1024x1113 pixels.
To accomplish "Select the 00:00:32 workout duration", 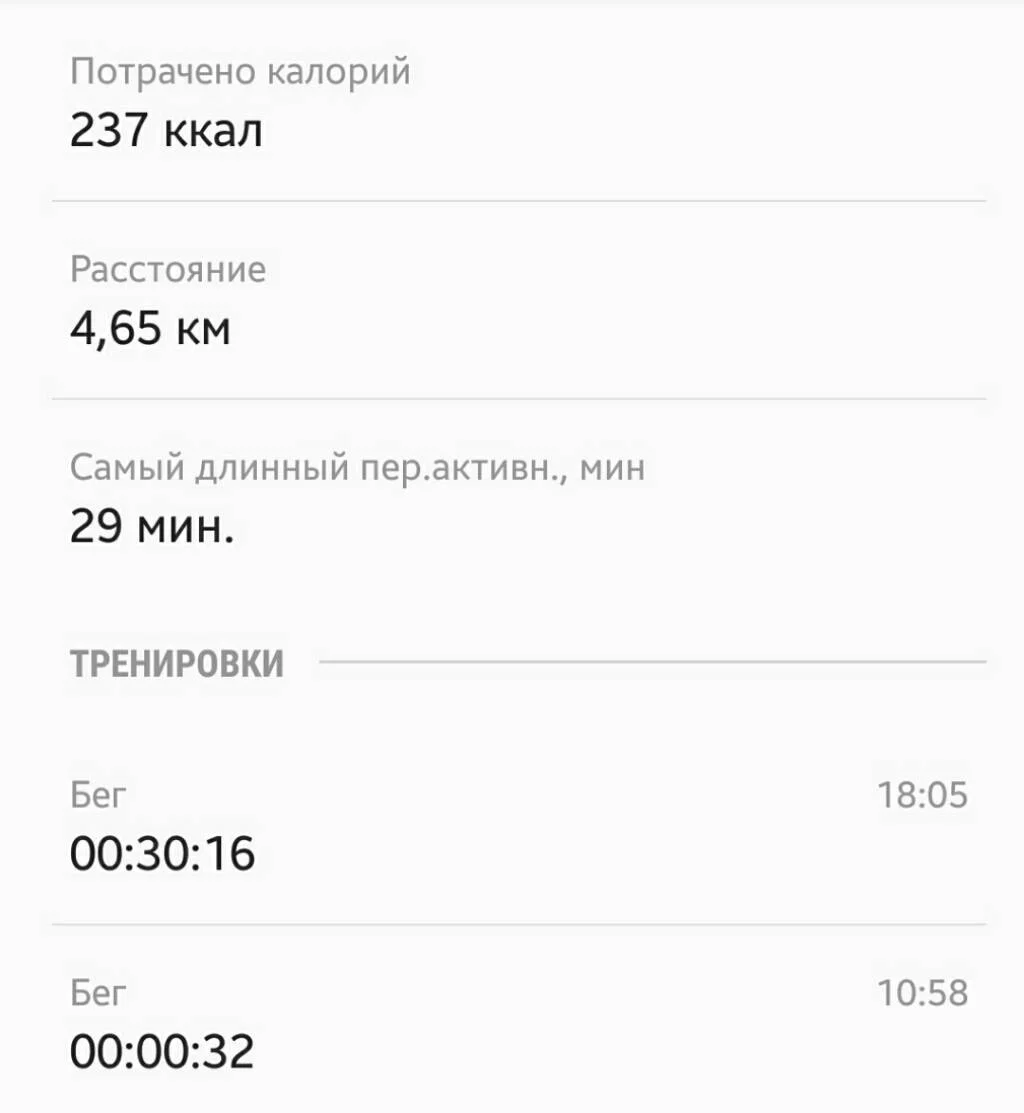I will [x=163, y=1052].
